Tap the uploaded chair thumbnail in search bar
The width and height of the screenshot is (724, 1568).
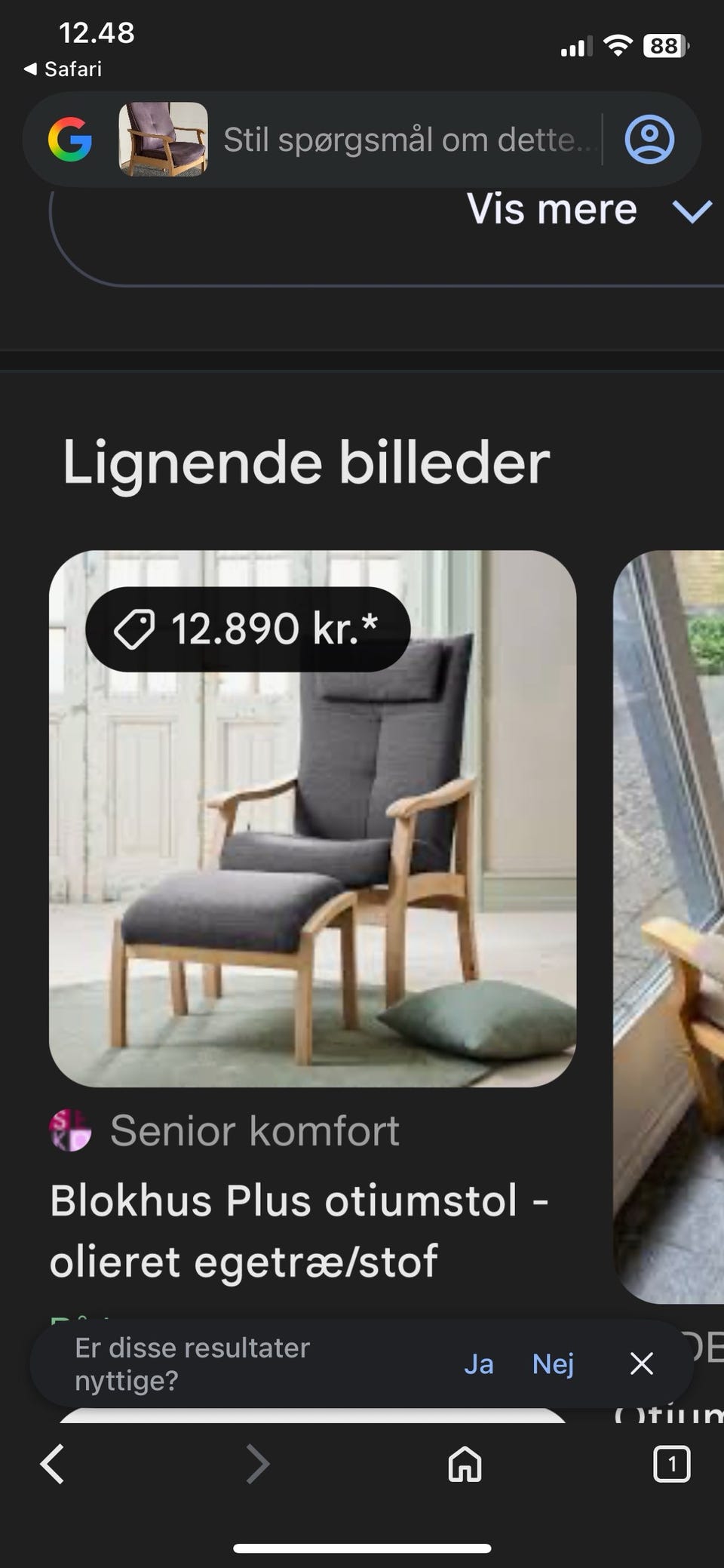(x=160, y=139)
